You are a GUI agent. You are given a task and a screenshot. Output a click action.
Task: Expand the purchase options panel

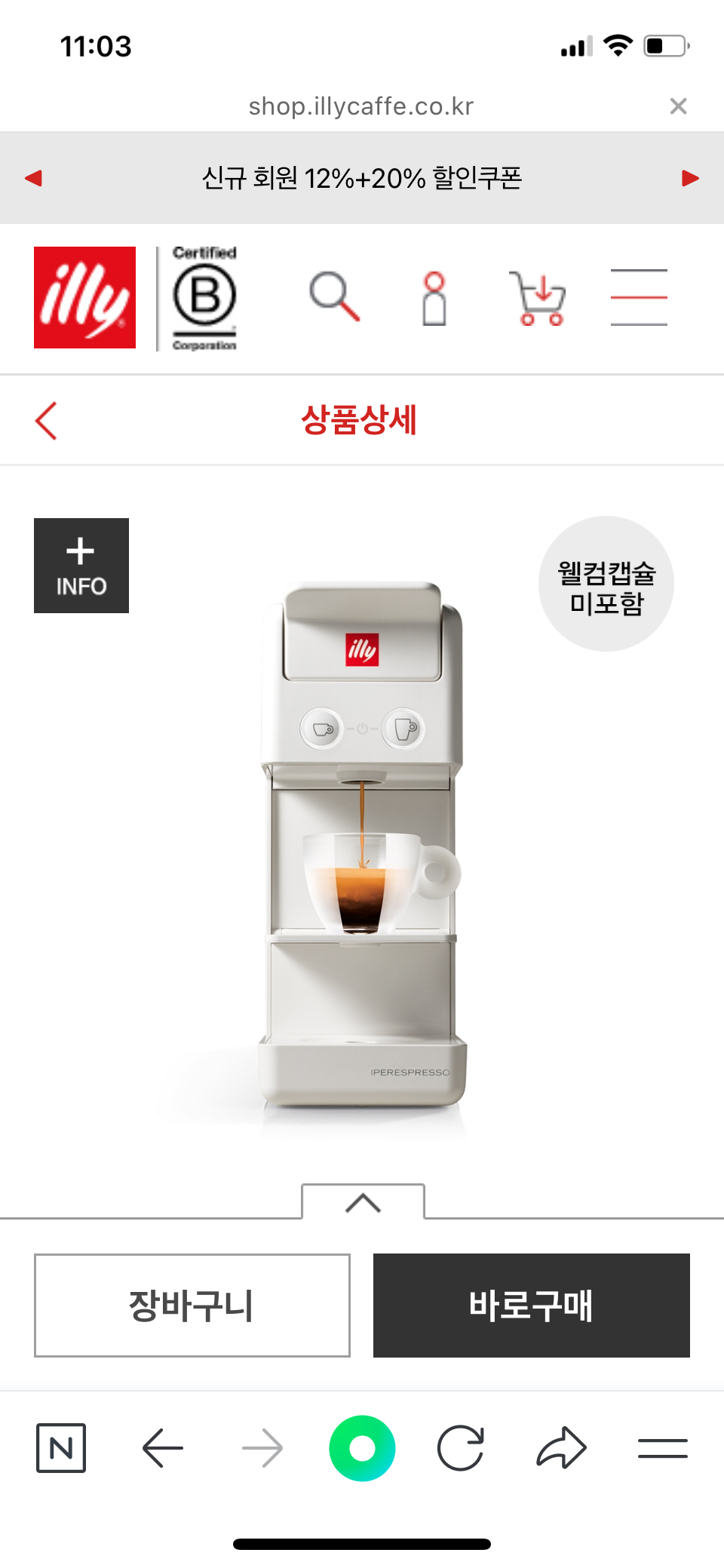[363, 1202]
